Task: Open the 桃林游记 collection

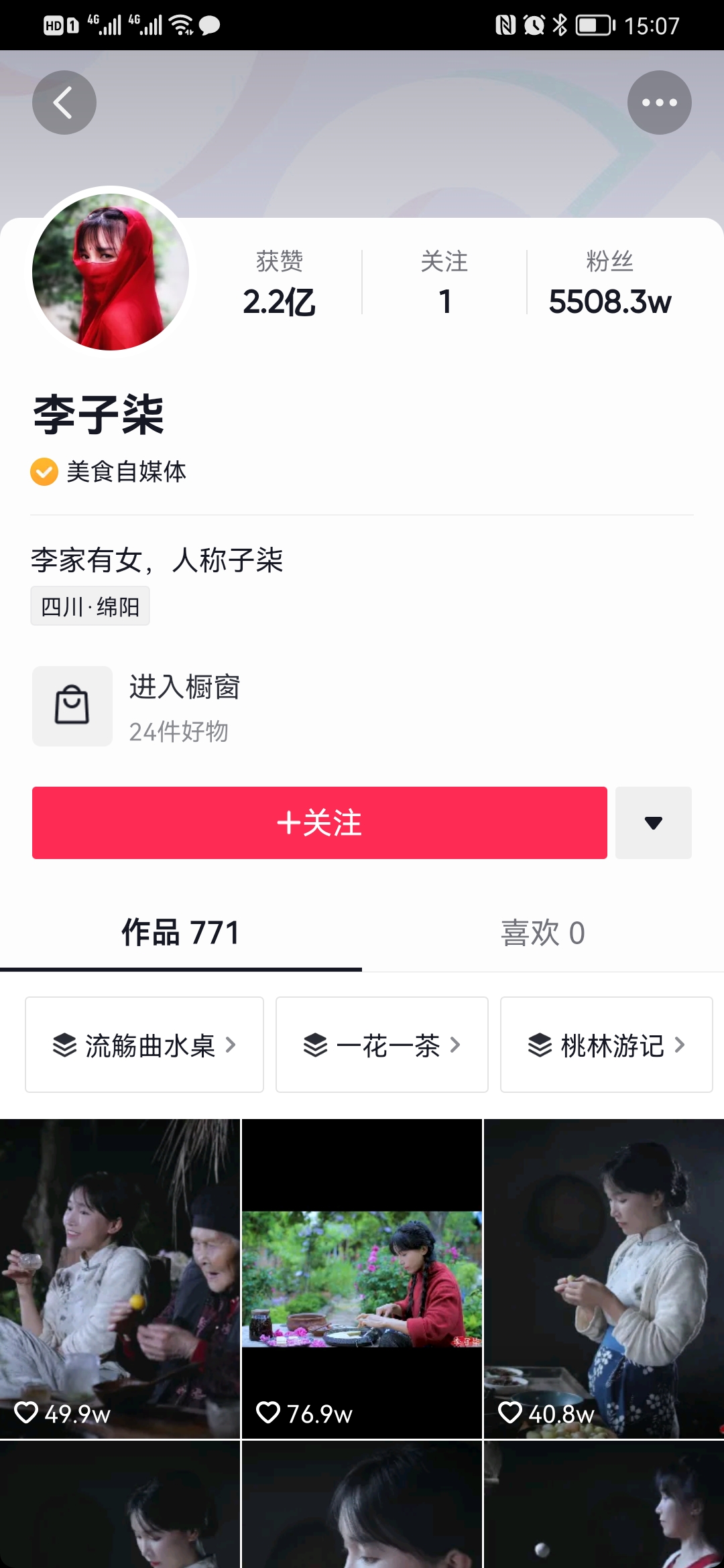Action: coord(606,1045)
